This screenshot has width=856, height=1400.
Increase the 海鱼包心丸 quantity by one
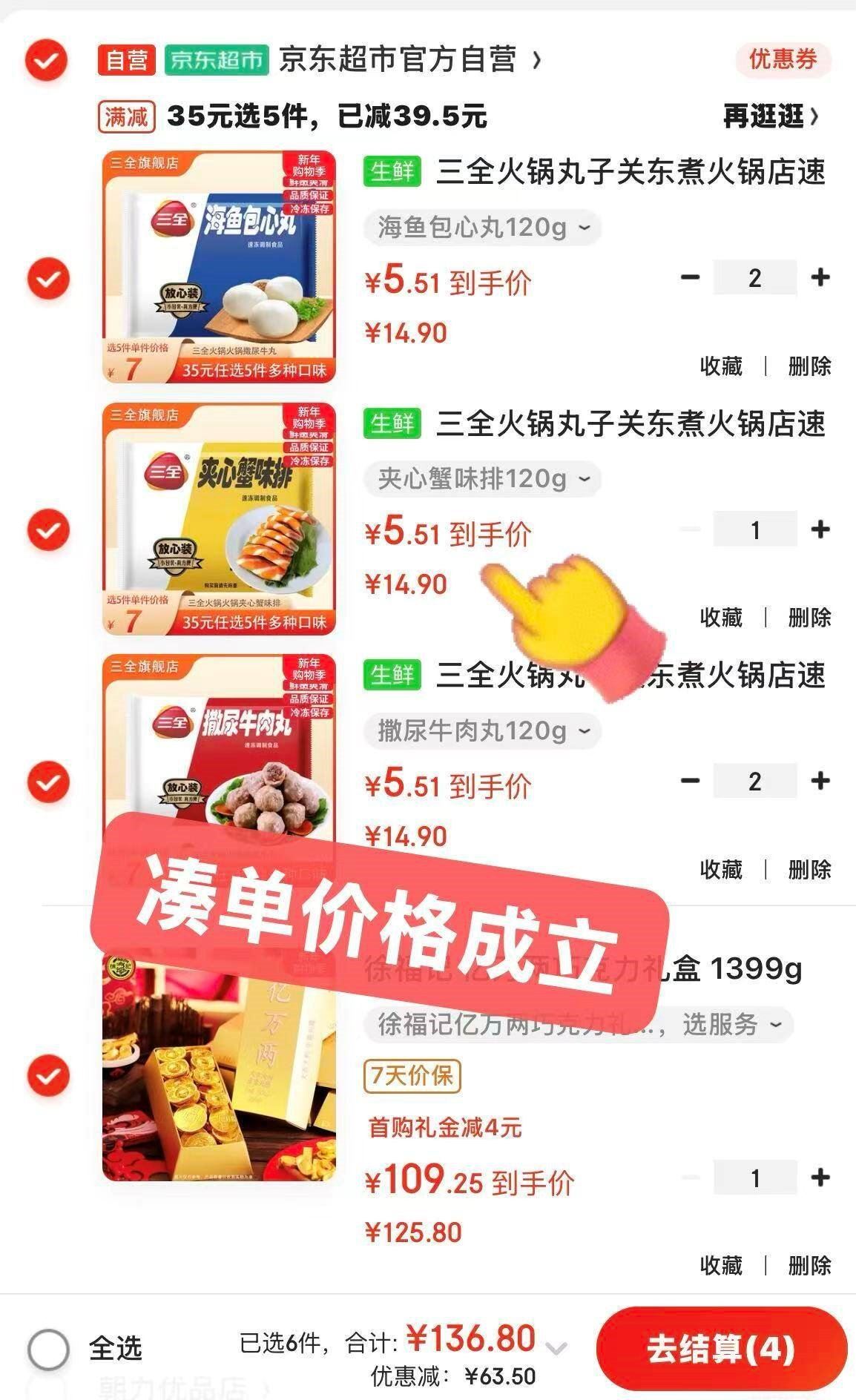click(x=820, y=278)
